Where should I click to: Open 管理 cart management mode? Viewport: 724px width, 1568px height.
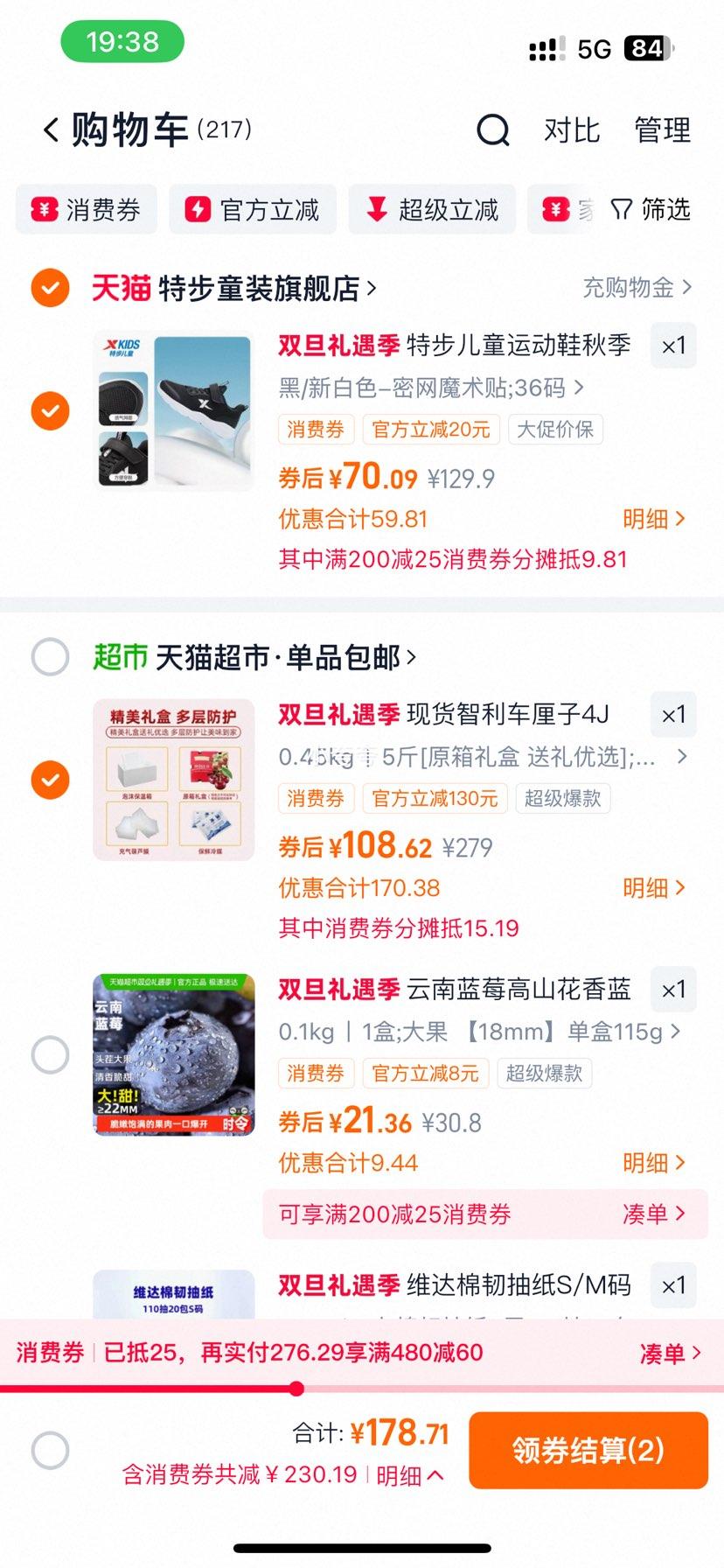662,130
